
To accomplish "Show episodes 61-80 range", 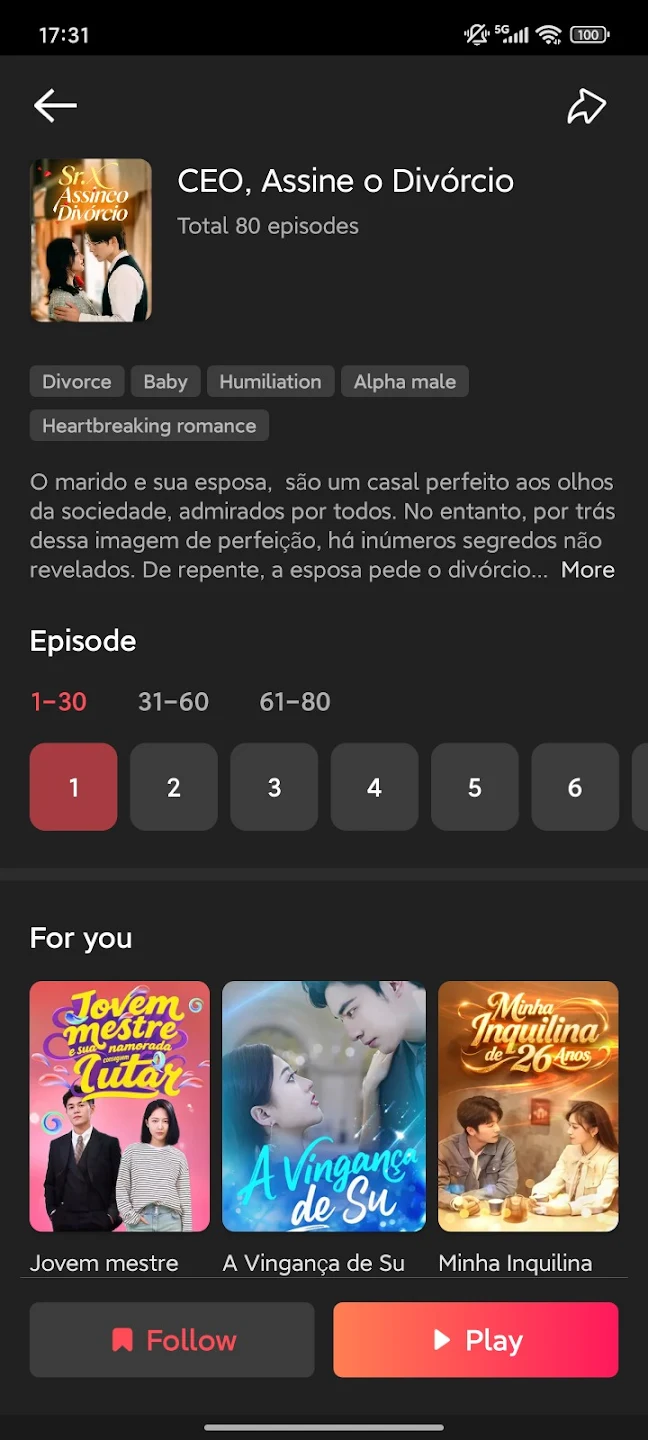I will point(295,702).
